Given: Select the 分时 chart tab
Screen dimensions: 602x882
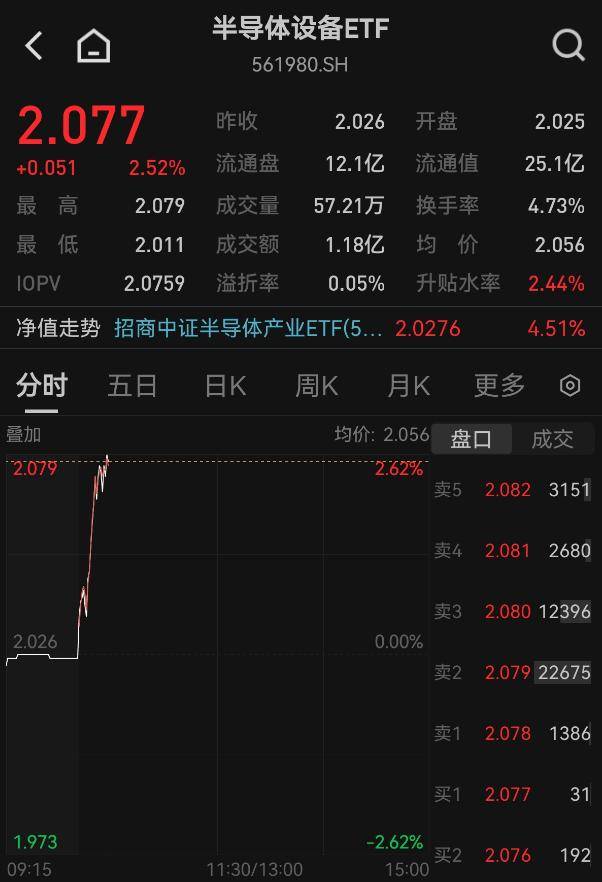Looking at the screenshot, I should tap(42, 385).
